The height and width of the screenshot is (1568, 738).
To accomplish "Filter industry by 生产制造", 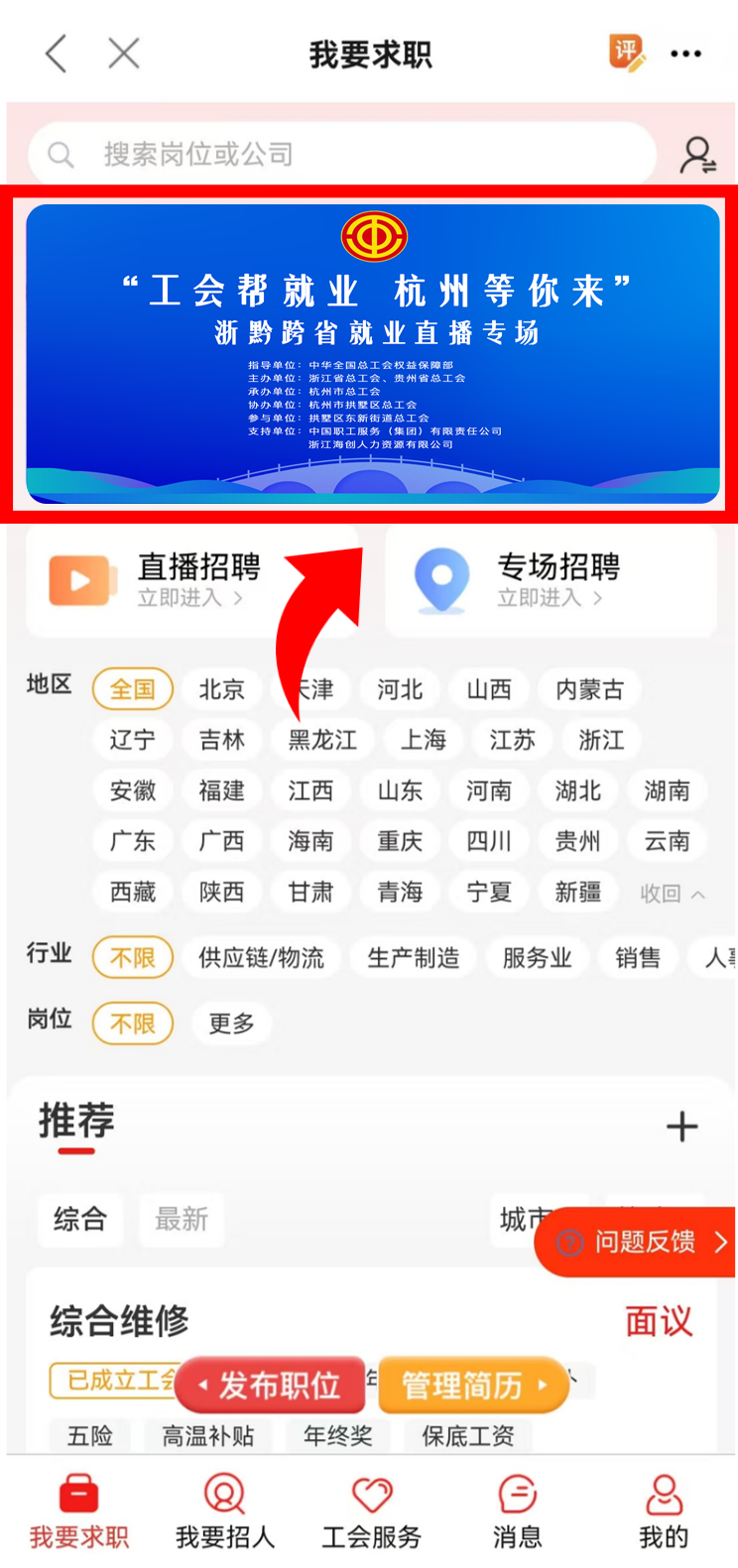I will point(414,958).
